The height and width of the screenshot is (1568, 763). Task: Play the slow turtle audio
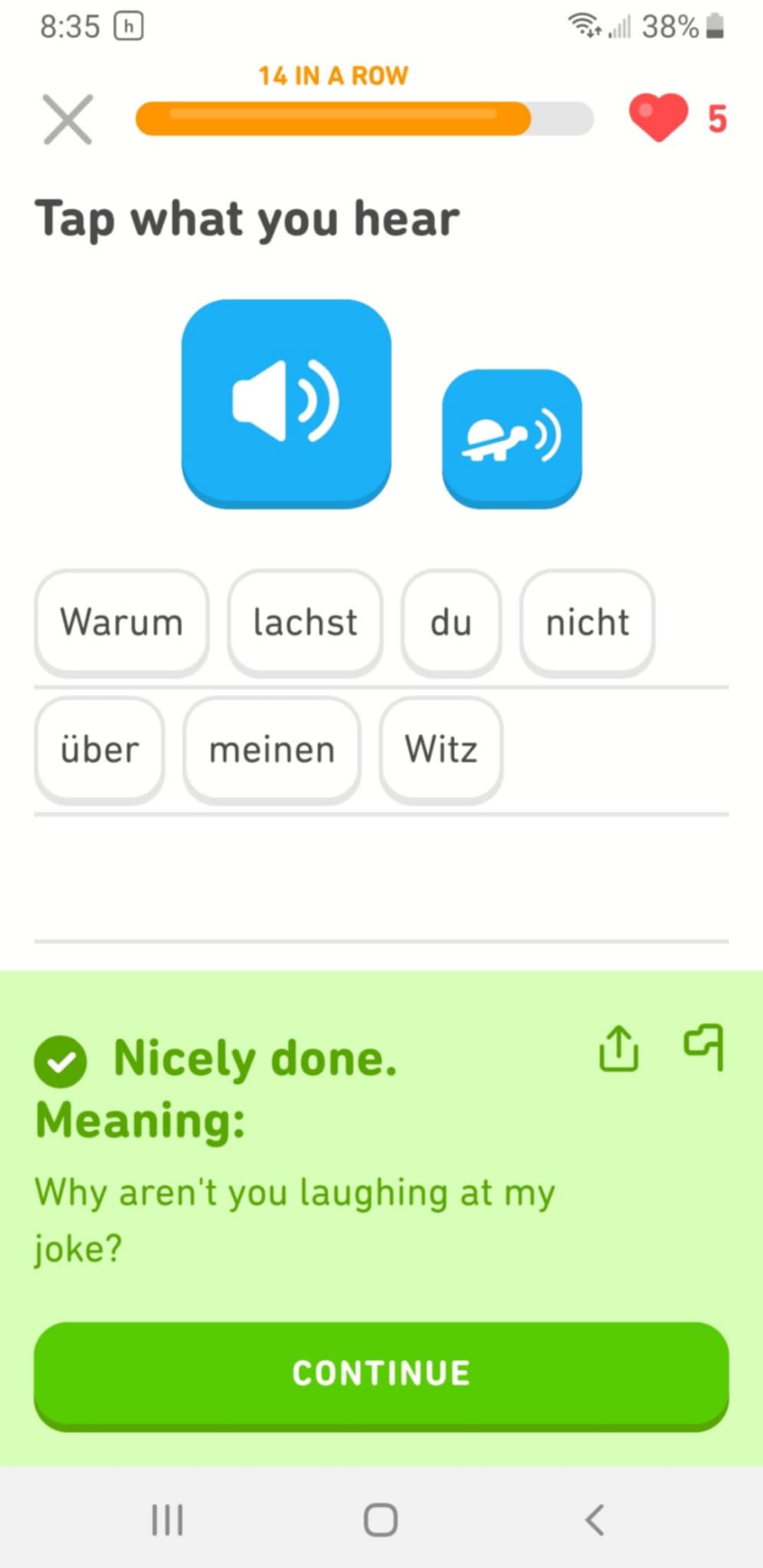[x=512, y=439]
